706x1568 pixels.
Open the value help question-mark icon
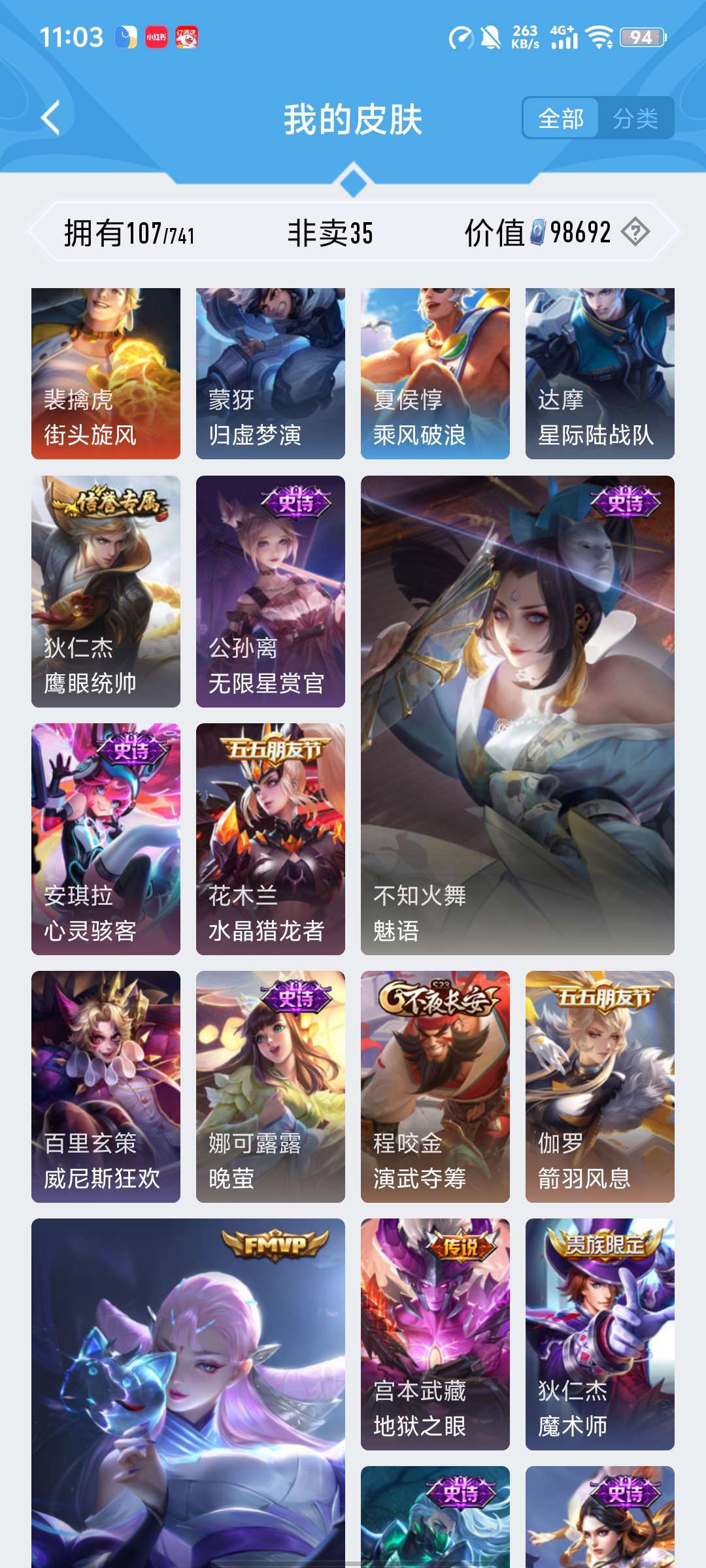pyautogui.click(x=635, y=232)
